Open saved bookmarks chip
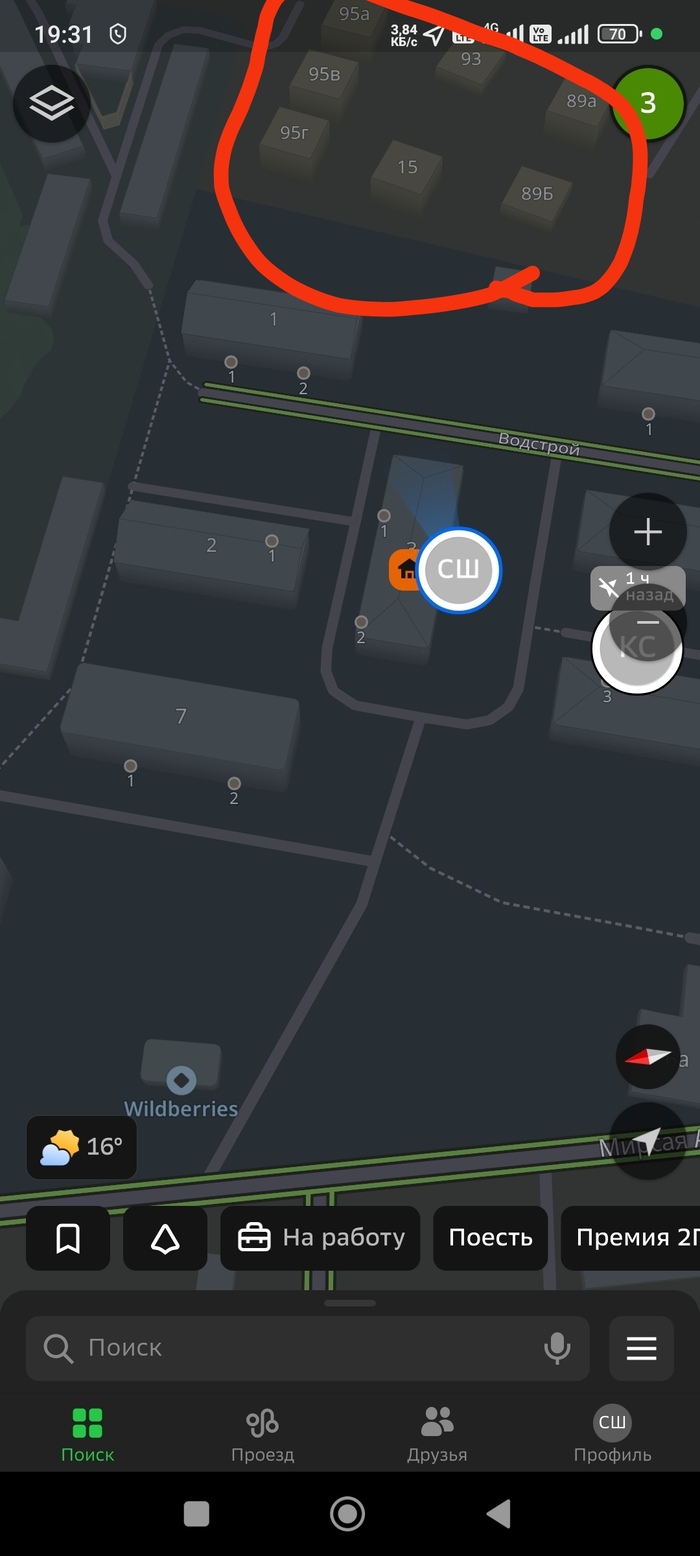700x1556 pixels. coord(68,1238)
